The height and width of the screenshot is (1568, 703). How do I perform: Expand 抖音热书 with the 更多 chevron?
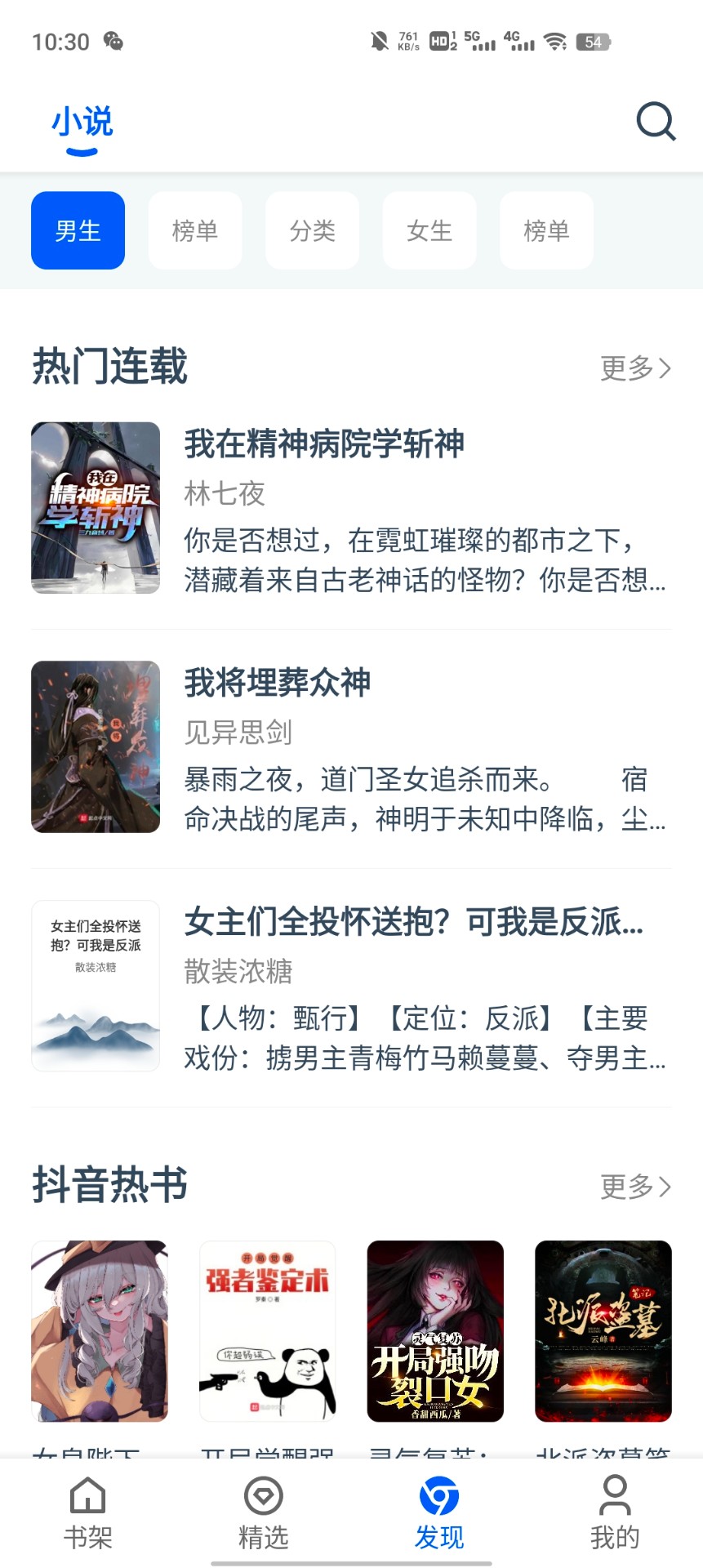coord(637,1187)
